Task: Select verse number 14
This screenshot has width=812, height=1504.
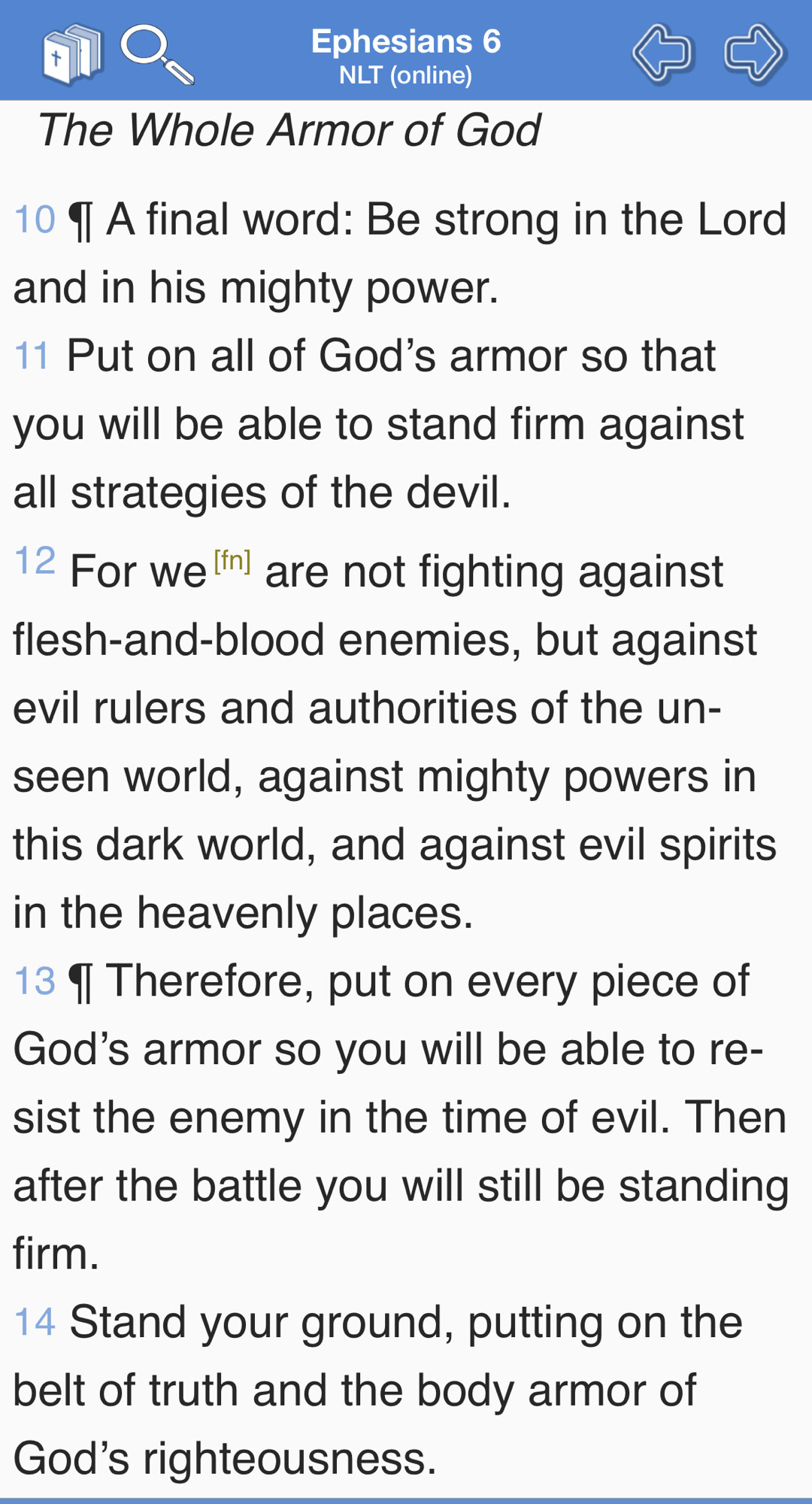Action: pos(35,1322)
